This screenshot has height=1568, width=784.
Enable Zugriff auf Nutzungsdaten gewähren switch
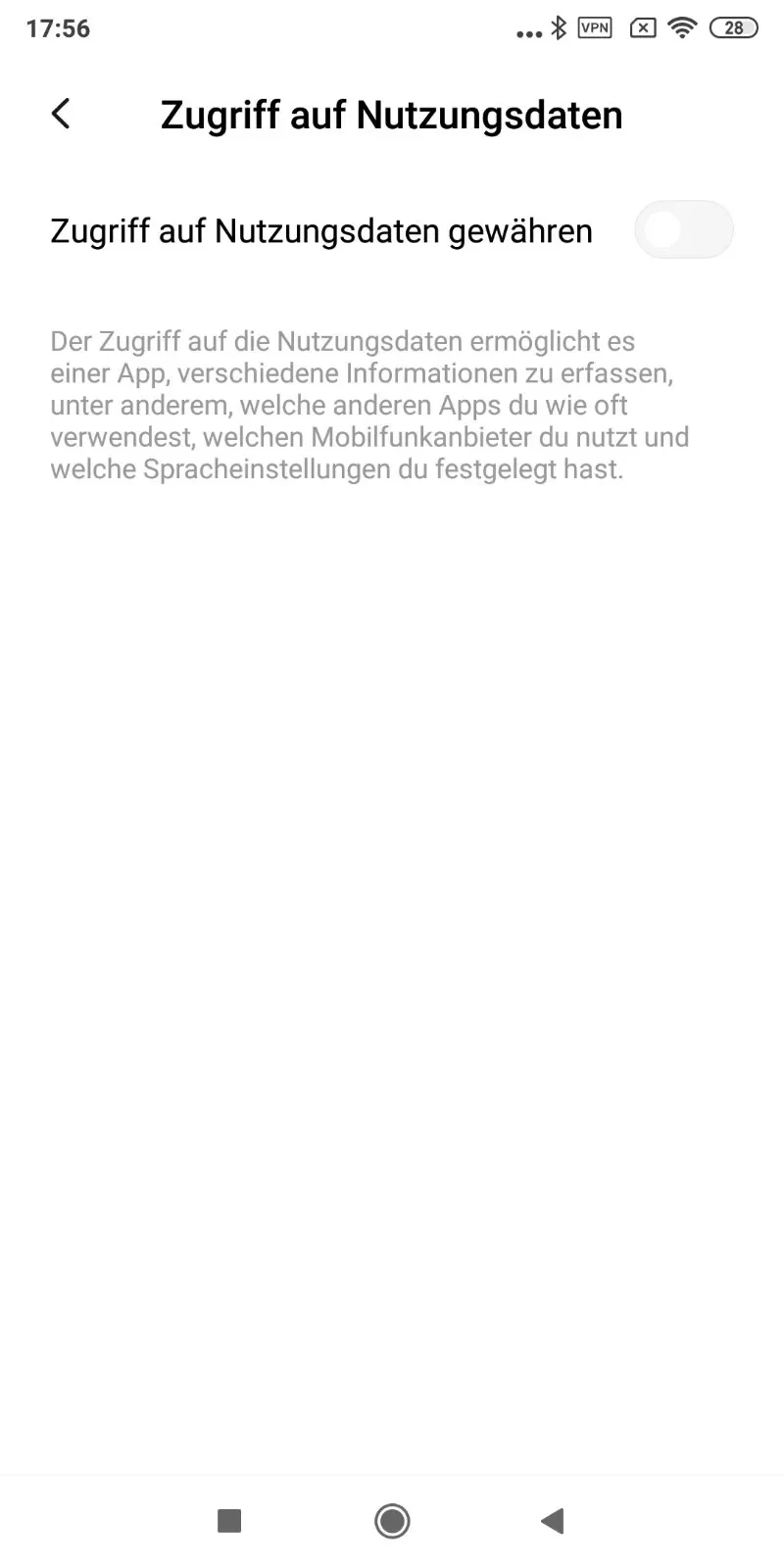pyautogui.click(x=683, y=230)
